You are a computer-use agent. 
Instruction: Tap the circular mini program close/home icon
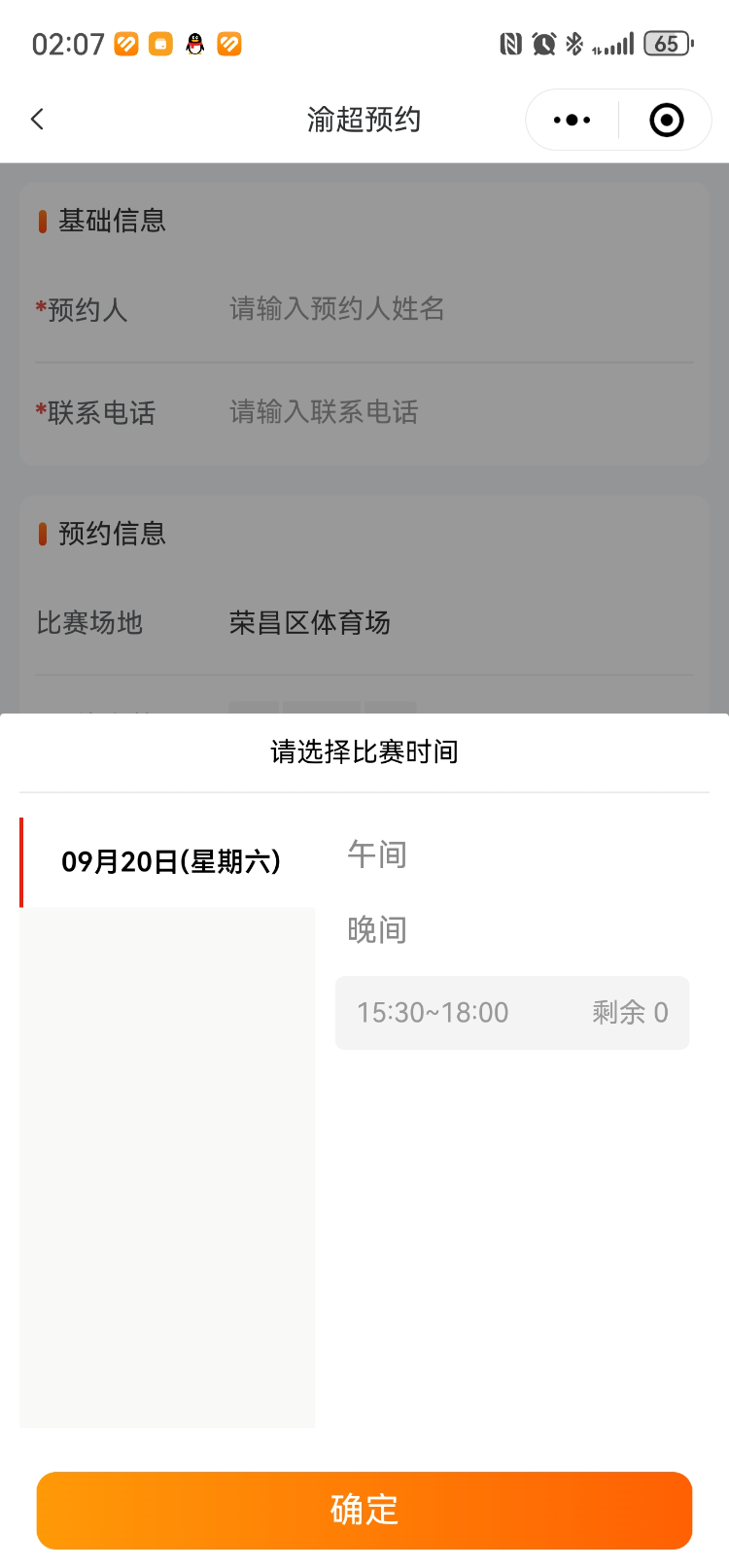point(666,119)
